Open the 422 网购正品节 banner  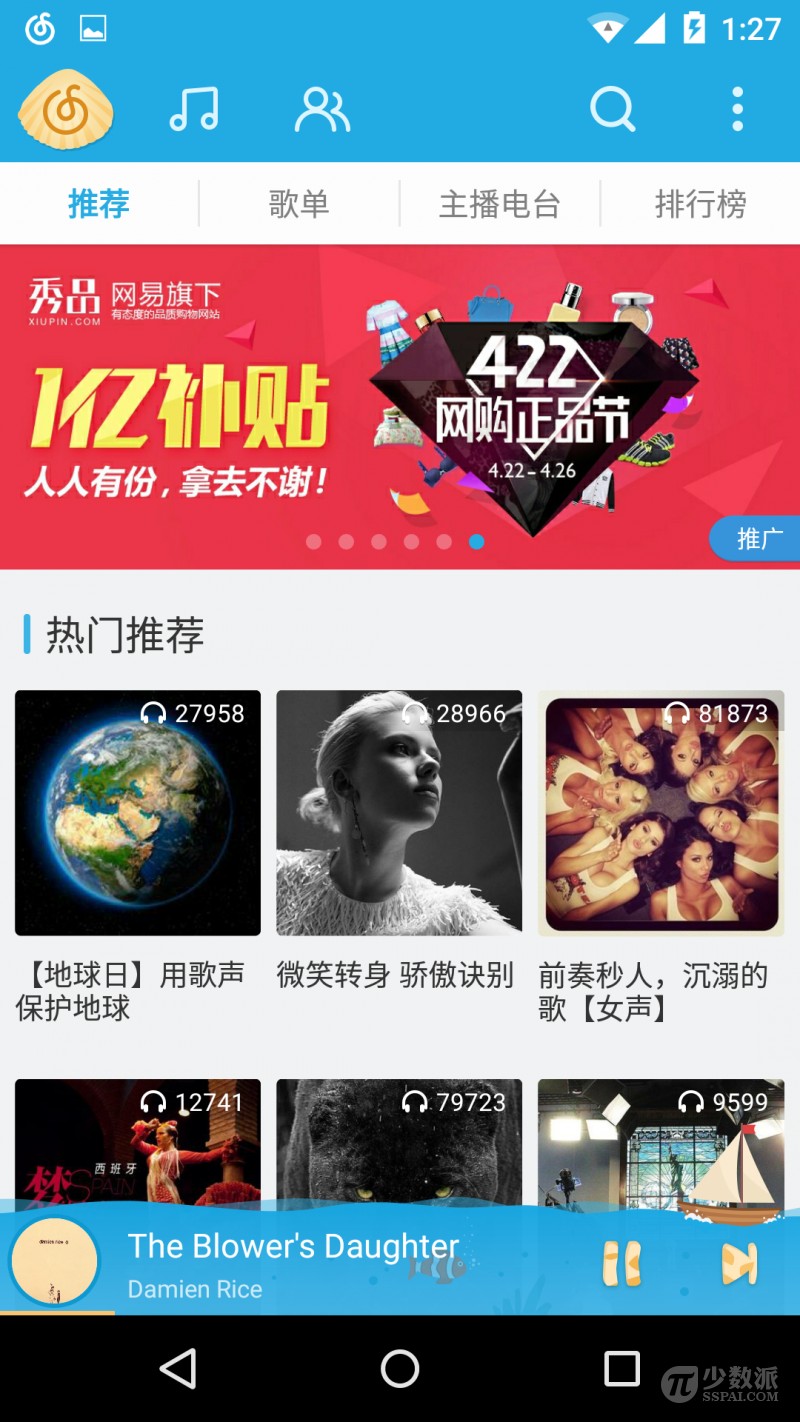coord(400,407)
